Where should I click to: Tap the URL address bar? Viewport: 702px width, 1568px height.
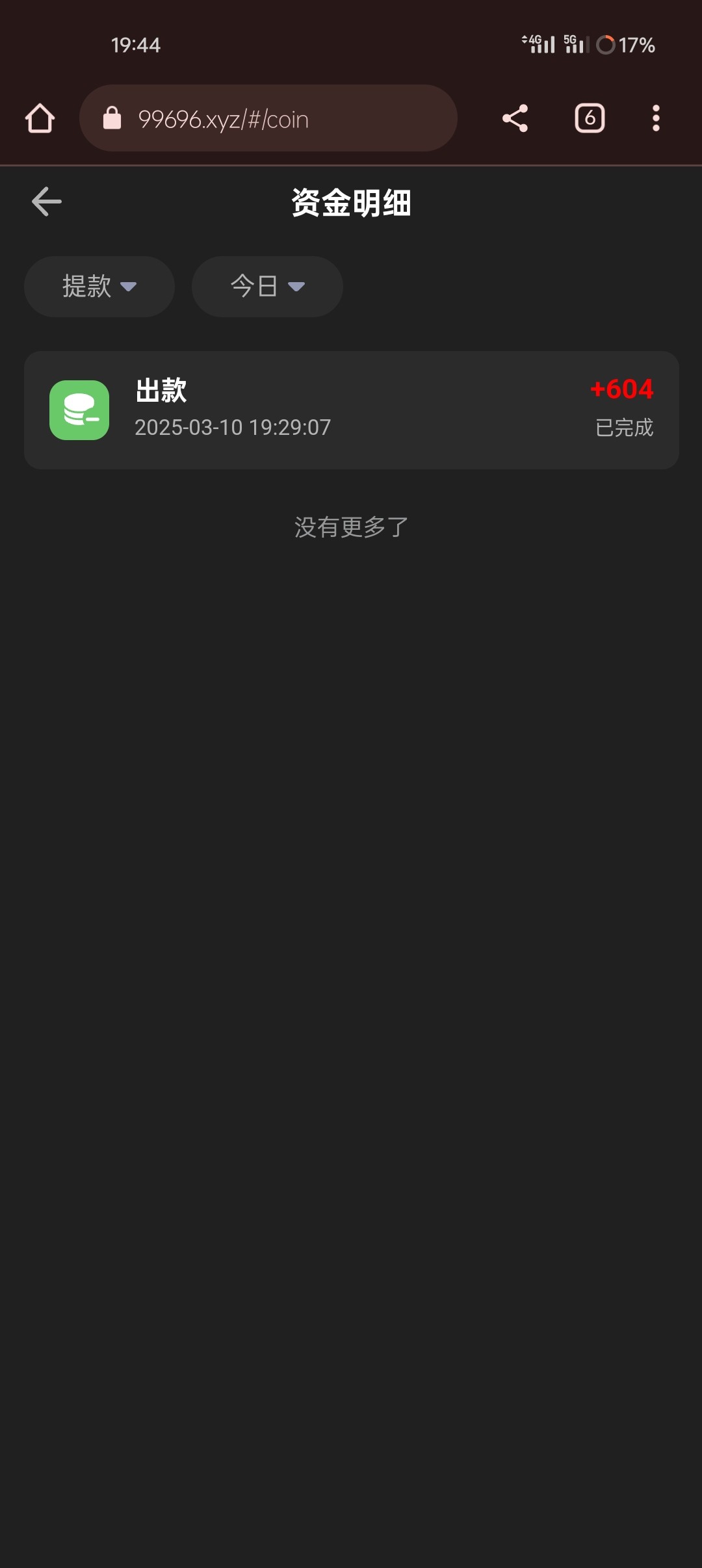pyautogui.click(x=268, y=118)
